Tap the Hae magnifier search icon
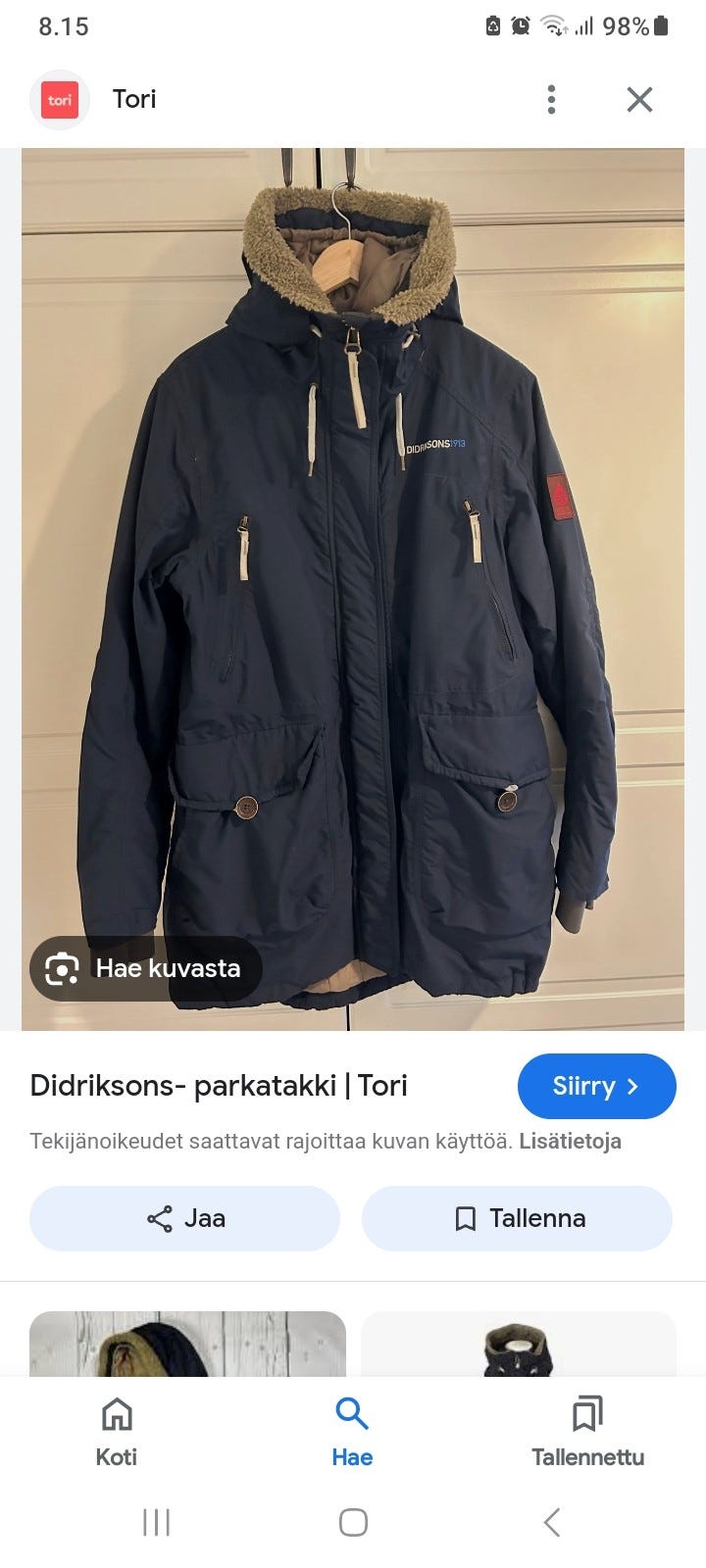The width and height of the screenshot is (706, 1568). point(351,1414)
